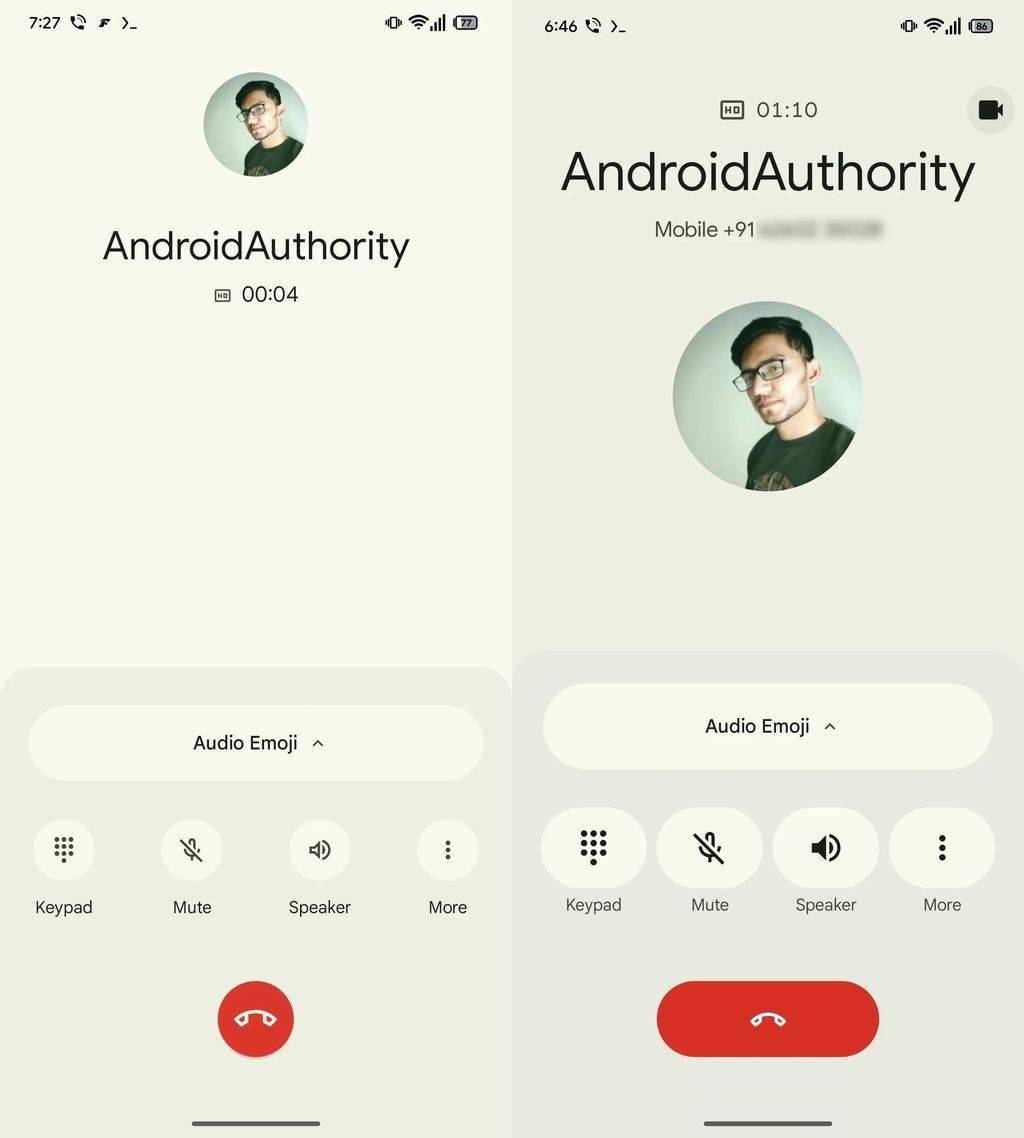End call with the wide pill-shaped red button
The width and height of the screenshot is (1024, 1138).
pos(768,1018)
